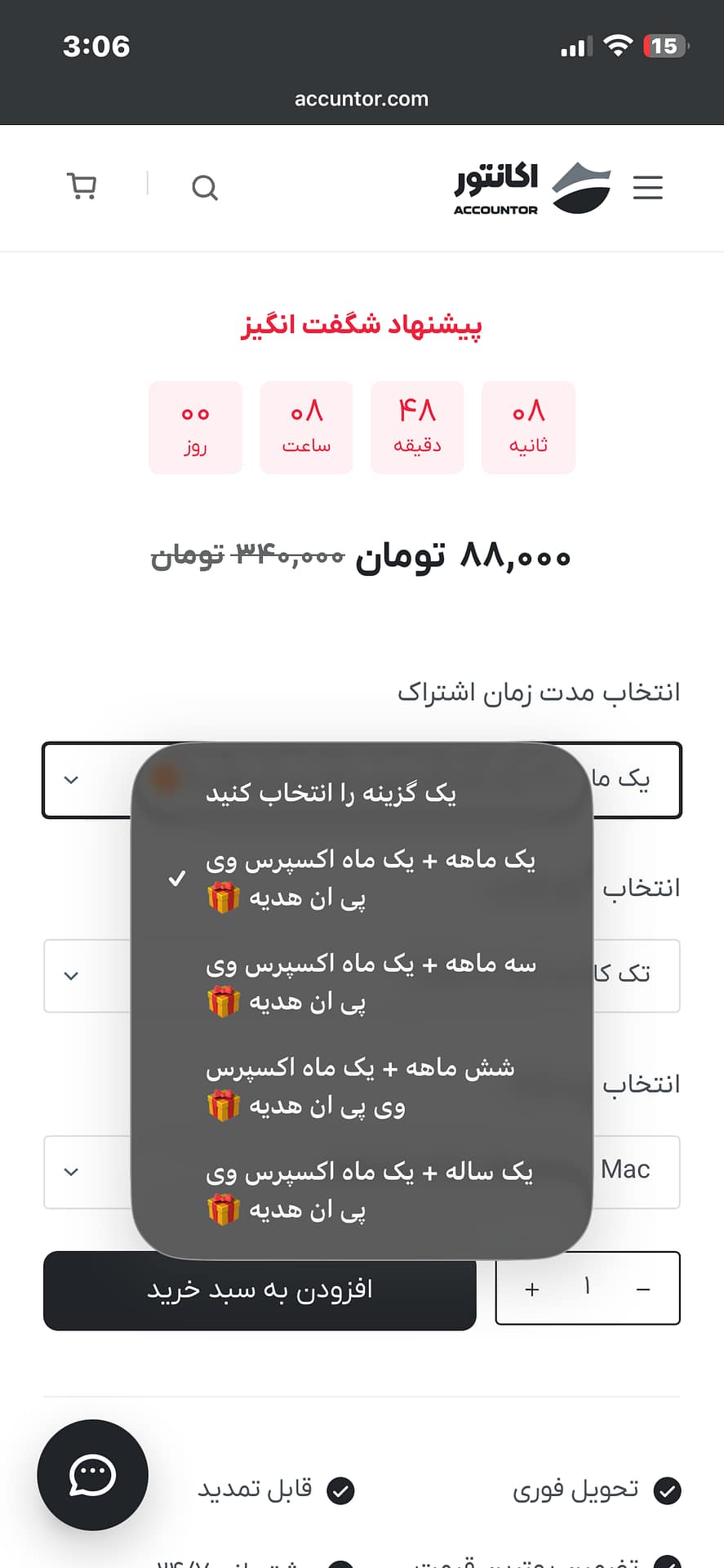Viewport: 724px width, 1568px height.
Task: Tap افزودن به سبد خرید button
Action: point(260,1290)
